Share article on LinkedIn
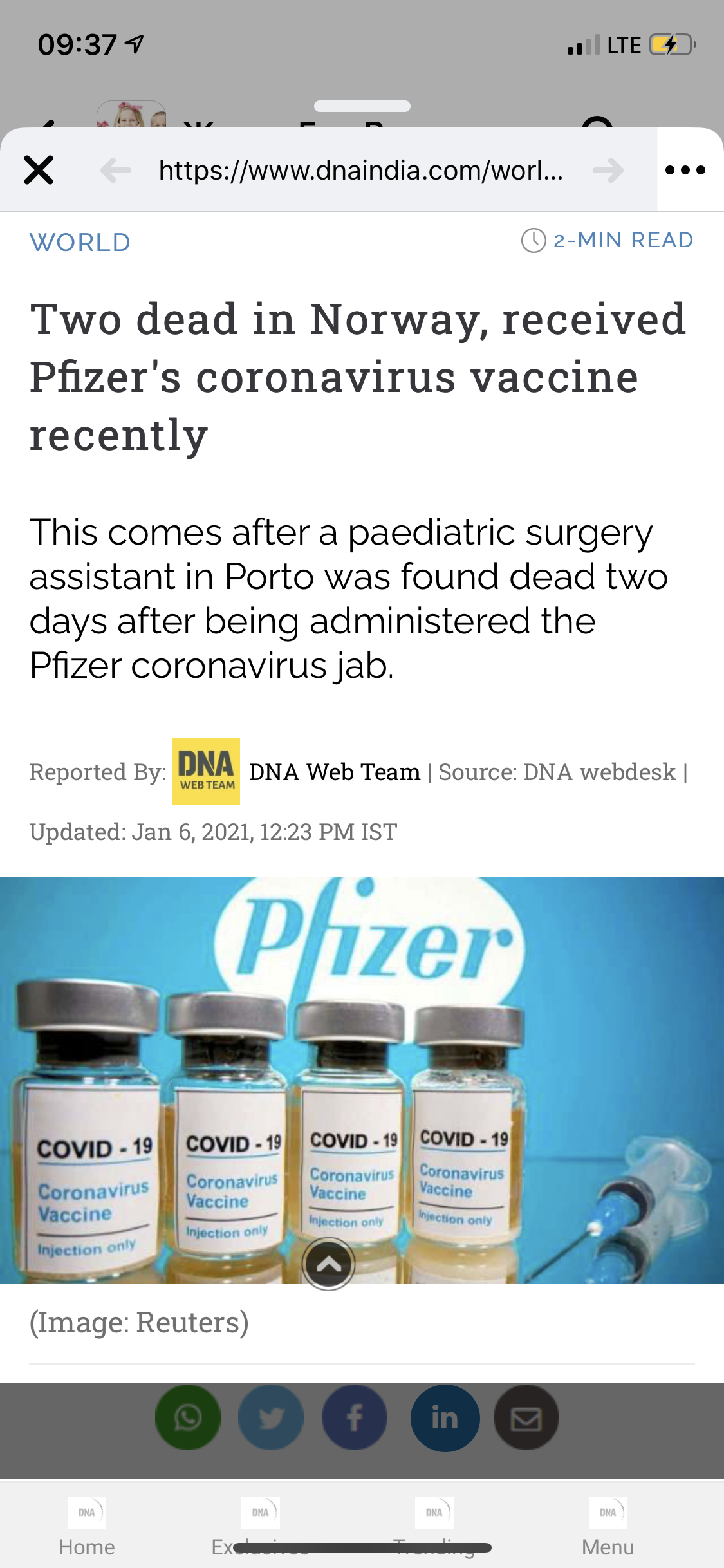Viewport: 724px width, 1568px height. coord(445,1417)
